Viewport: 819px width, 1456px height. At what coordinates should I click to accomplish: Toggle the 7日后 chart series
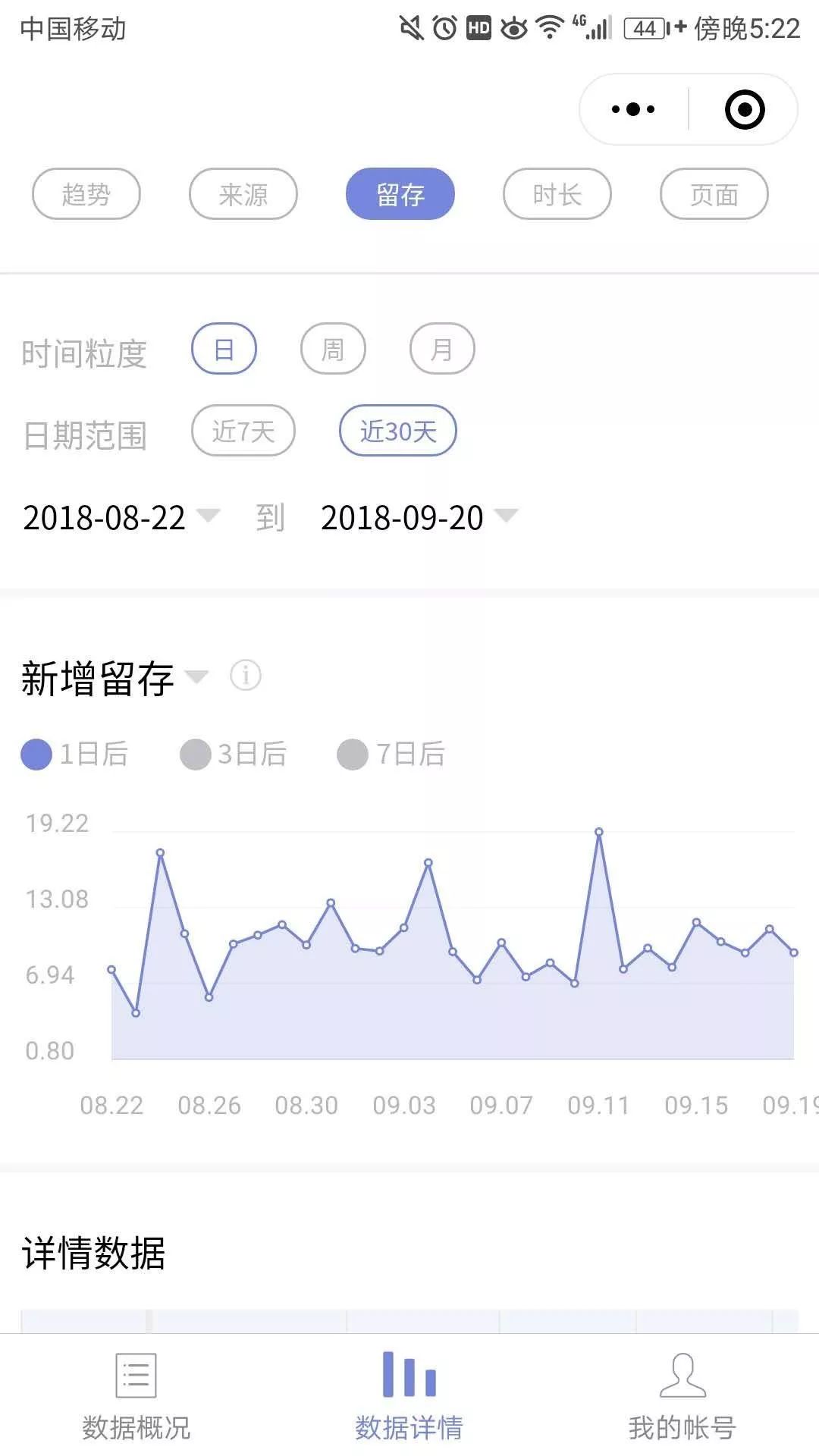tap(391, 754)
